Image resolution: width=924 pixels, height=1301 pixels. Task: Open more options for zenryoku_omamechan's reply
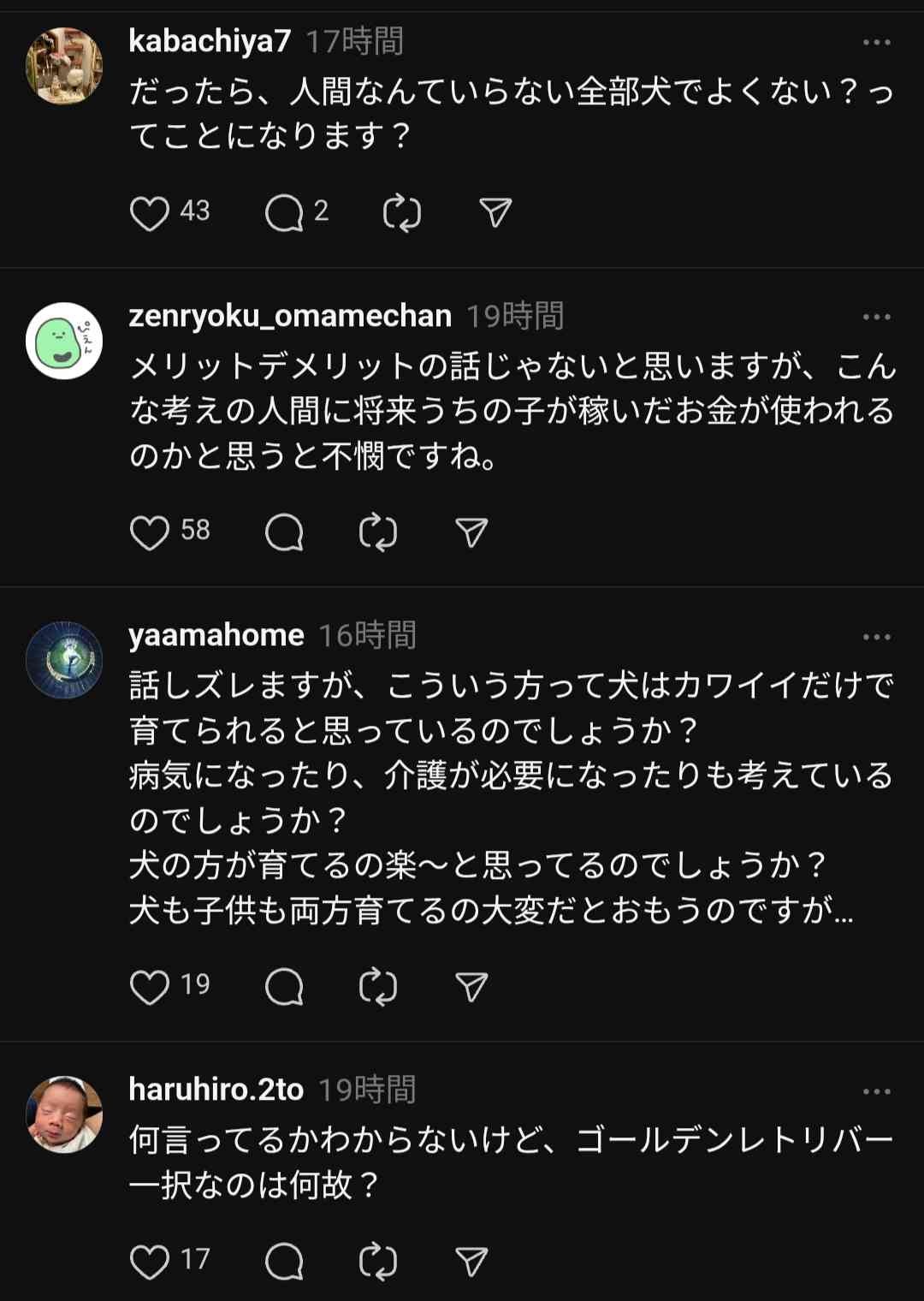[876, 317]
